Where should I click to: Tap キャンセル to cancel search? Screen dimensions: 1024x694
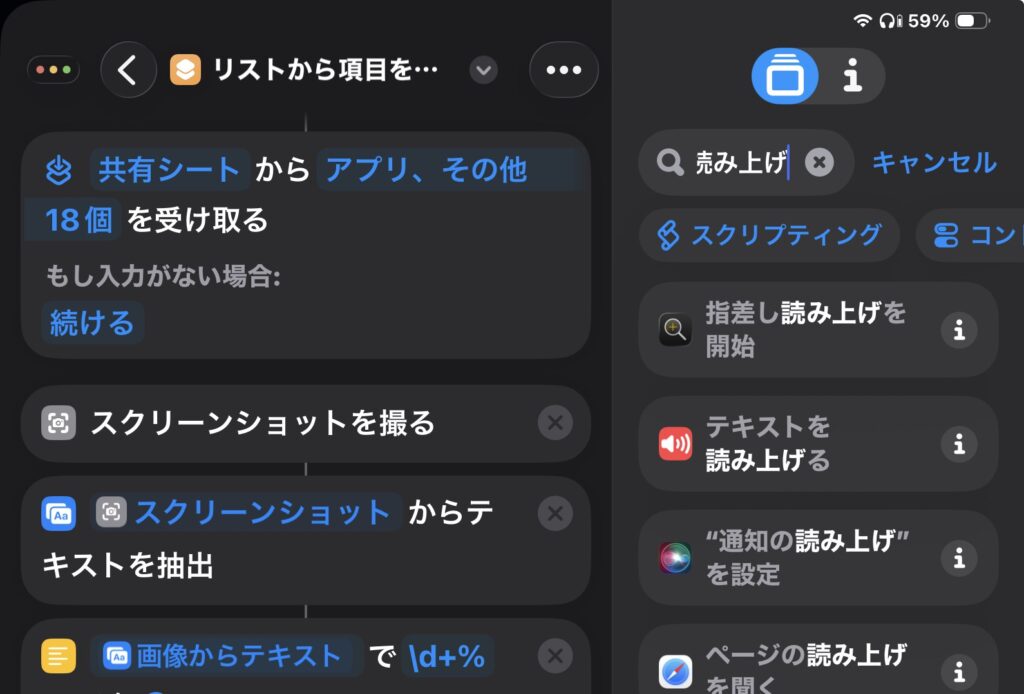click(x=934, y=162)
